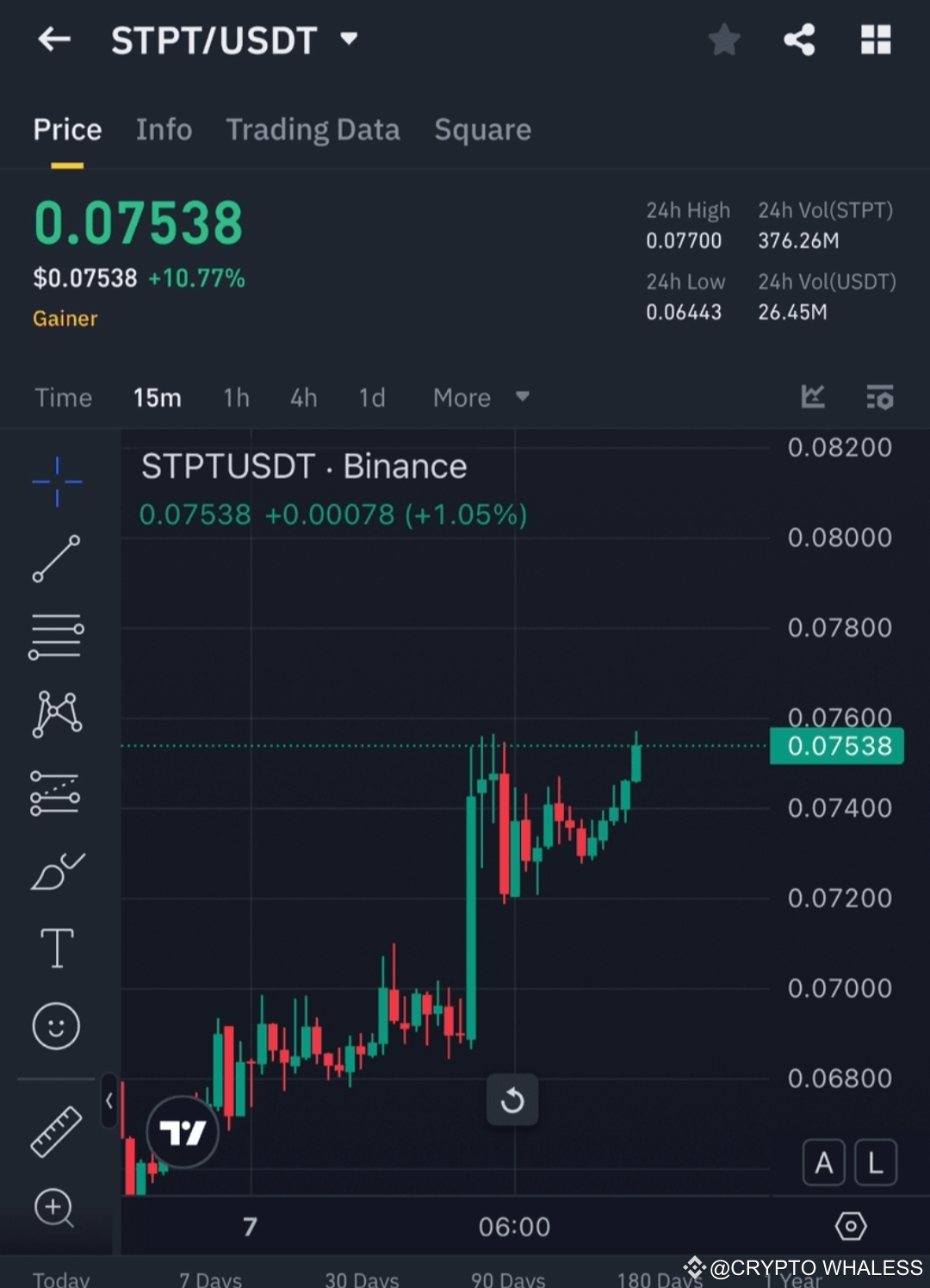Open the text annotation tool

point(56,948)
